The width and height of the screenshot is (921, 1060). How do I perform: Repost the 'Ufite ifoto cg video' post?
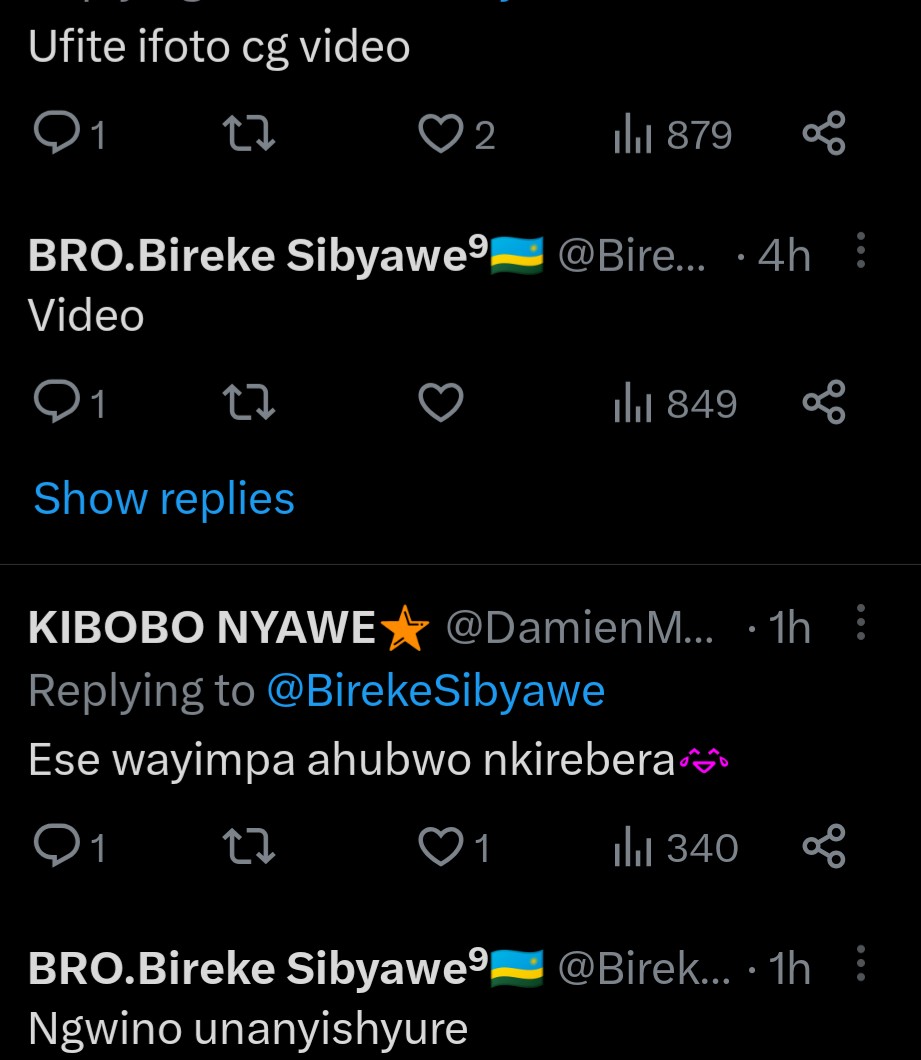(x=248, y=134)
